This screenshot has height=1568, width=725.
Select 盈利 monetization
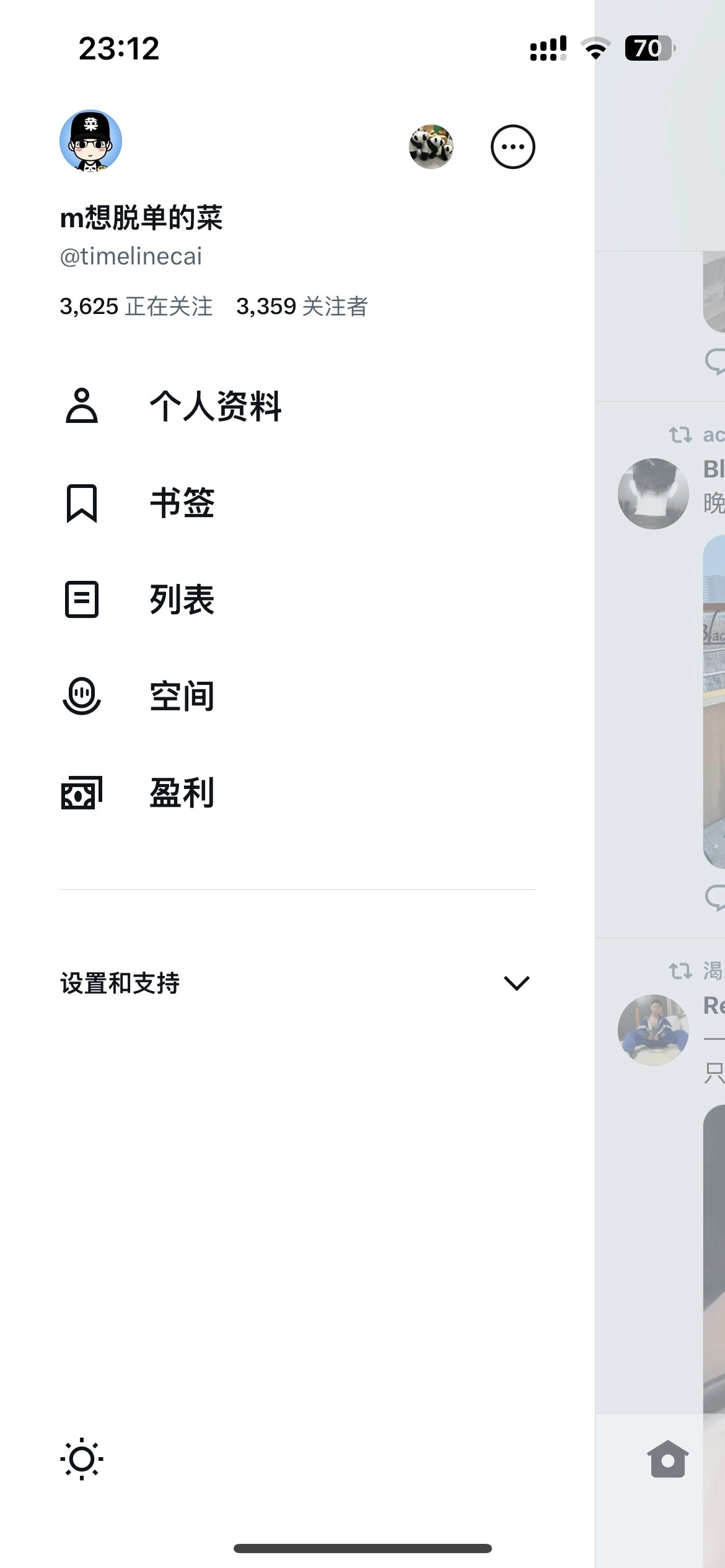(x=182, y=793)
